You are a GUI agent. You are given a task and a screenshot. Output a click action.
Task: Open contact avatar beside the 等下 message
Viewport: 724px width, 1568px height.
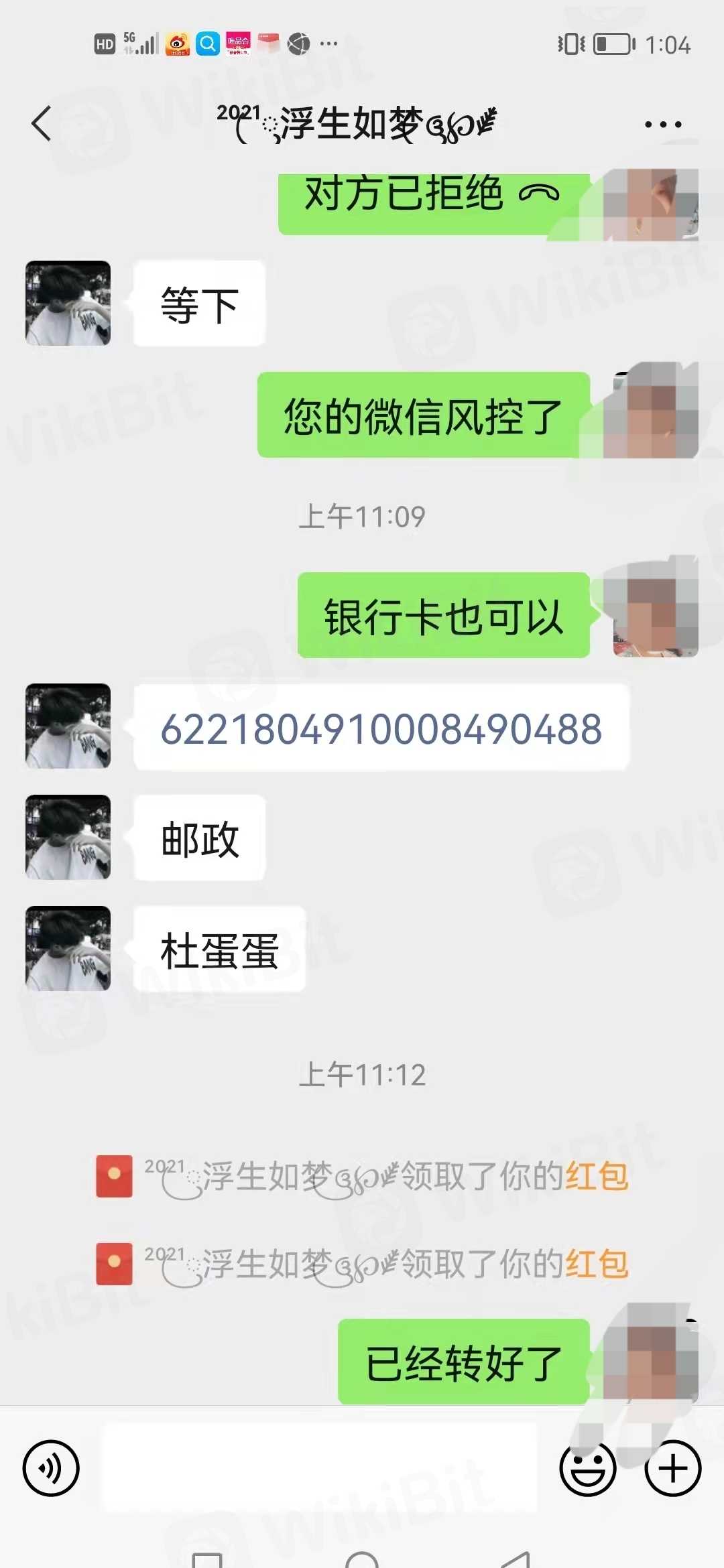68,303
